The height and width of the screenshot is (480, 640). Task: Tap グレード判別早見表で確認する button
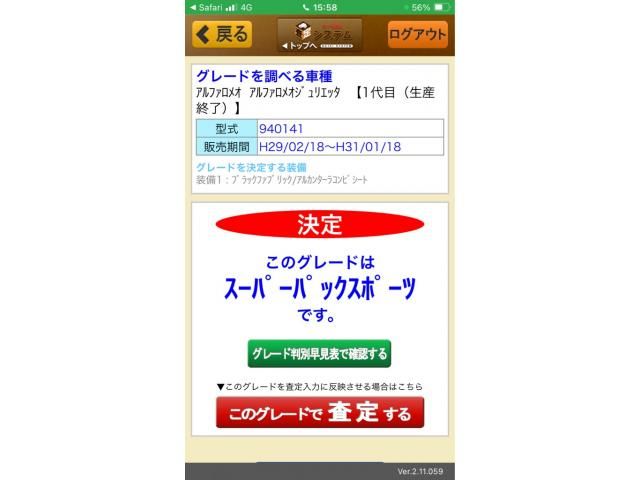[319, 353]
